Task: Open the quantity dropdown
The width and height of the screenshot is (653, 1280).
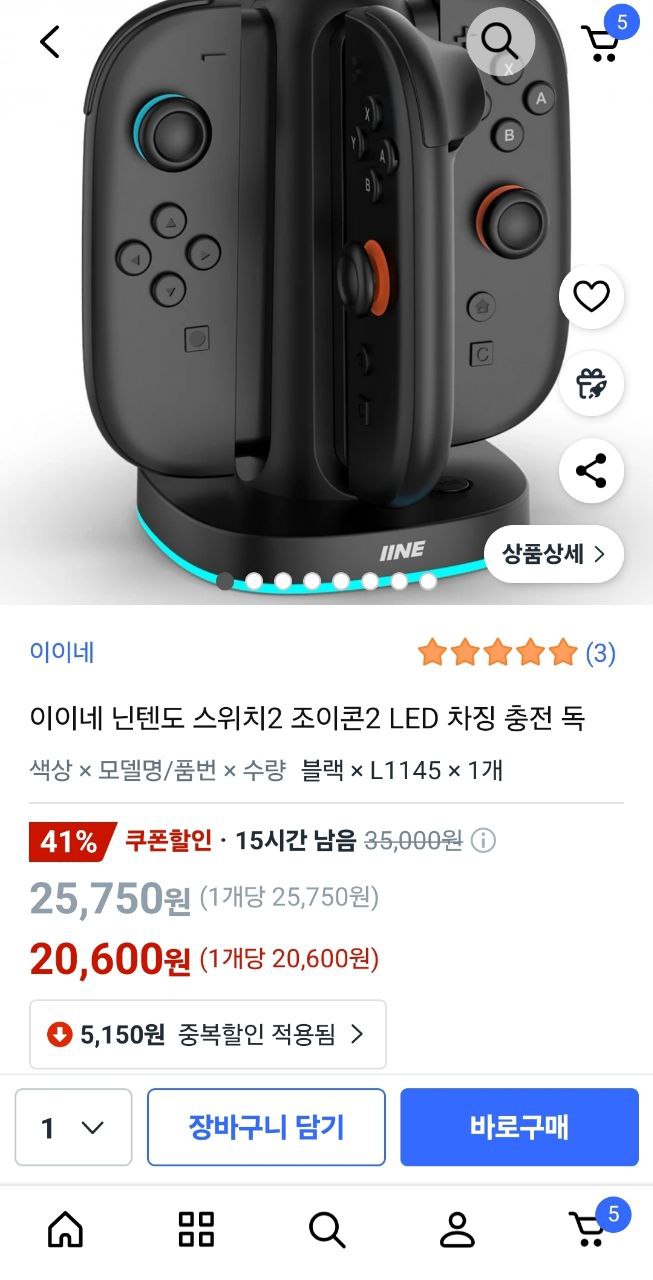Action: (x=73, y=1127)
